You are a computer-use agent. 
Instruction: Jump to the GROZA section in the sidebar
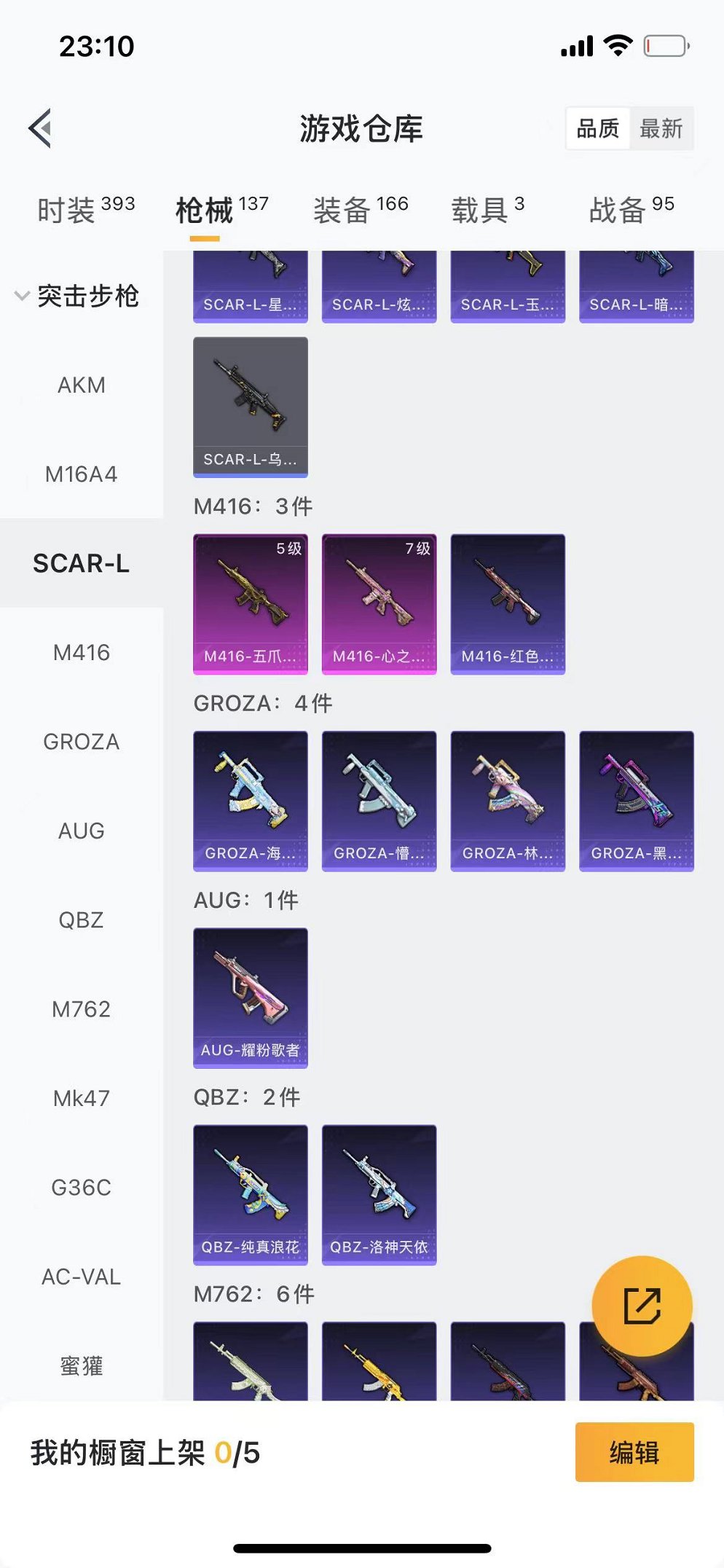tap(82, 742)
